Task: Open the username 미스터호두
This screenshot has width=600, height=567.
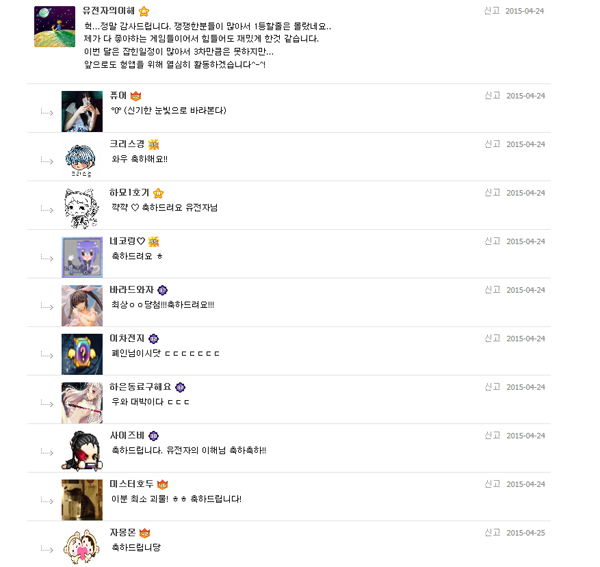Action: (x=131, y=484)
